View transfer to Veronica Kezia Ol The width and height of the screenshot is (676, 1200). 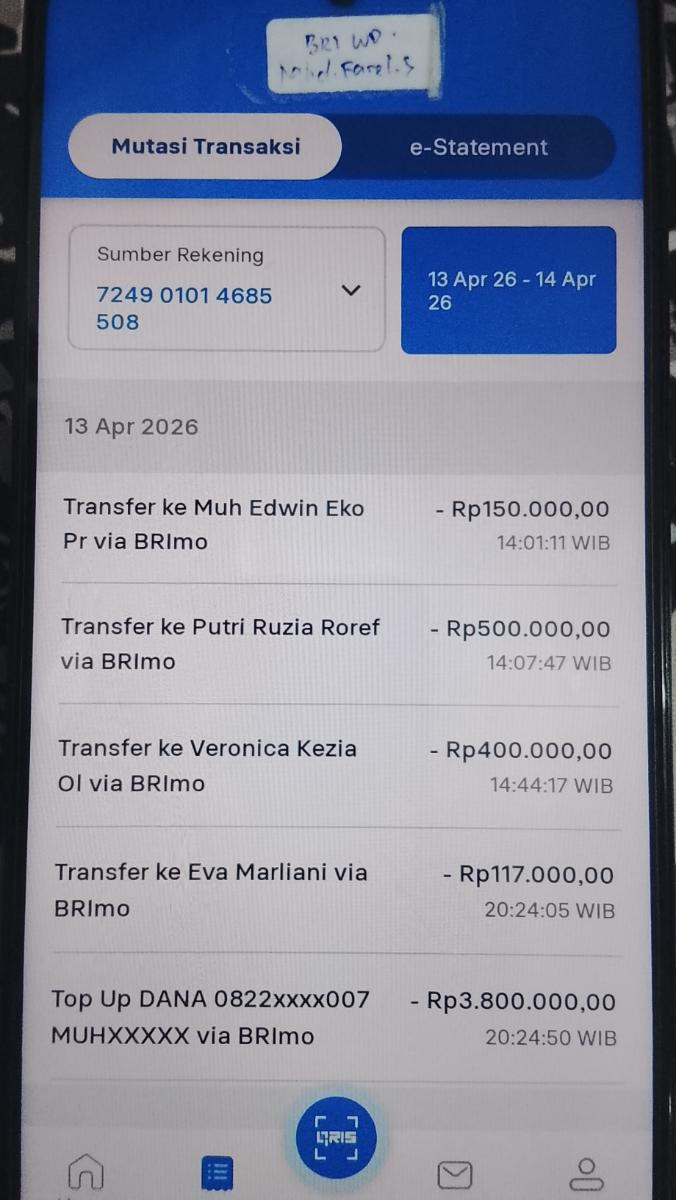(336, 766)
